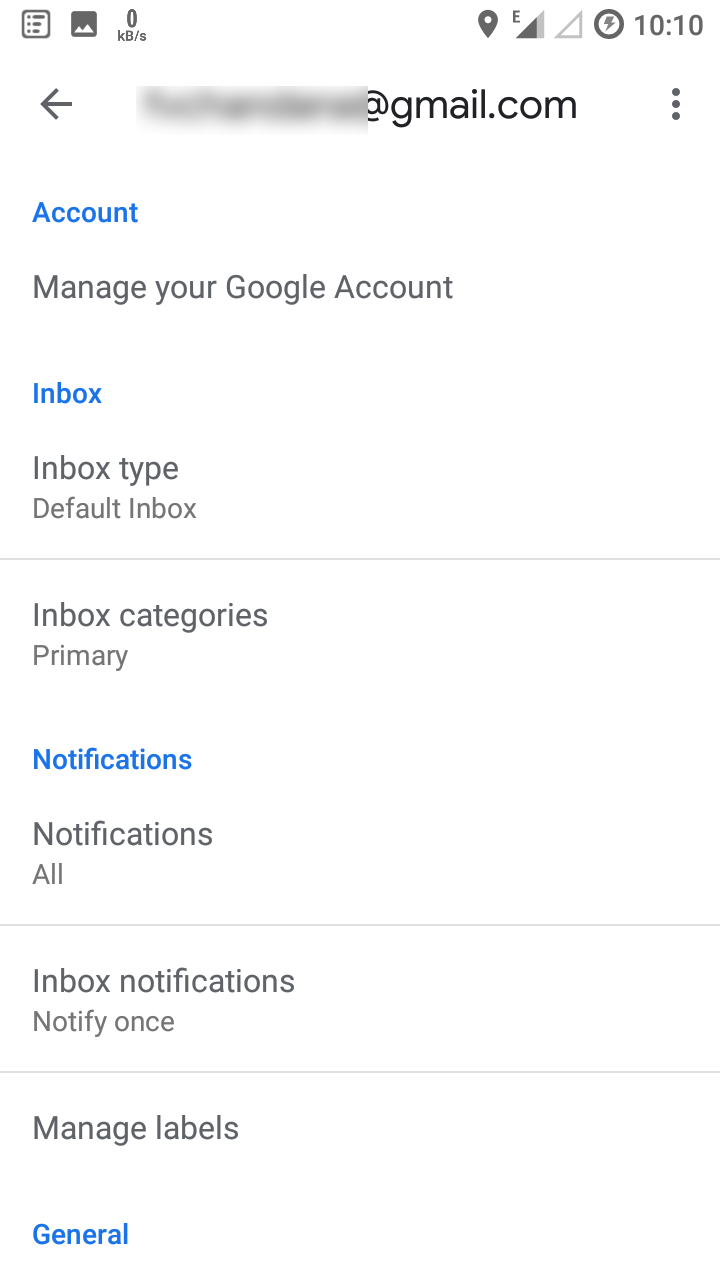720x1280 pixels.
Task: Open Inbox categories settings
Action: [x=360, y=633]
